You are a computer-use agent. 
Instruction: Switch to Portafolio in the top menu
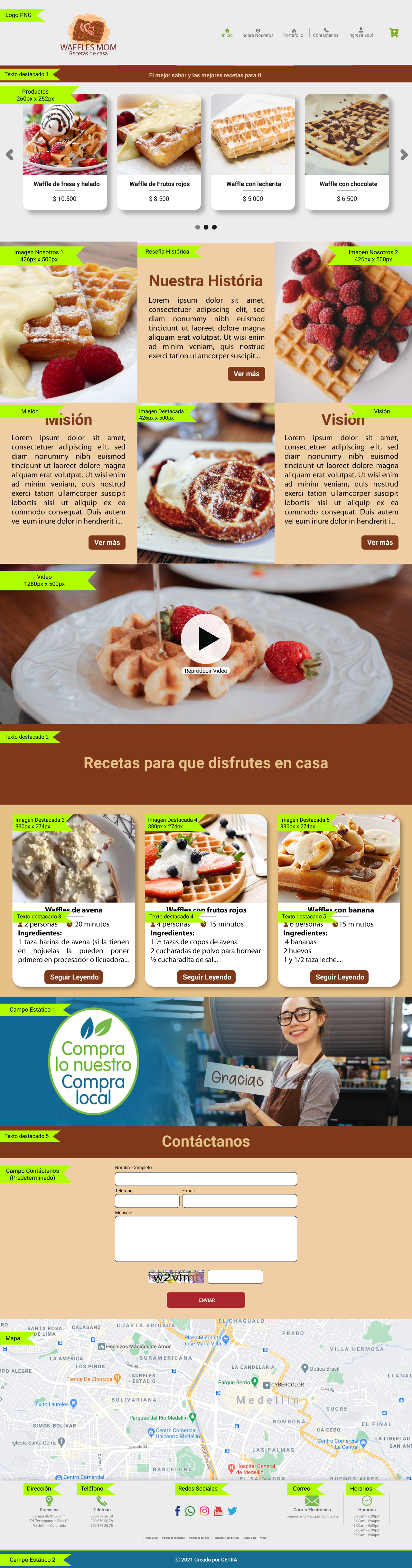point(293,33)
